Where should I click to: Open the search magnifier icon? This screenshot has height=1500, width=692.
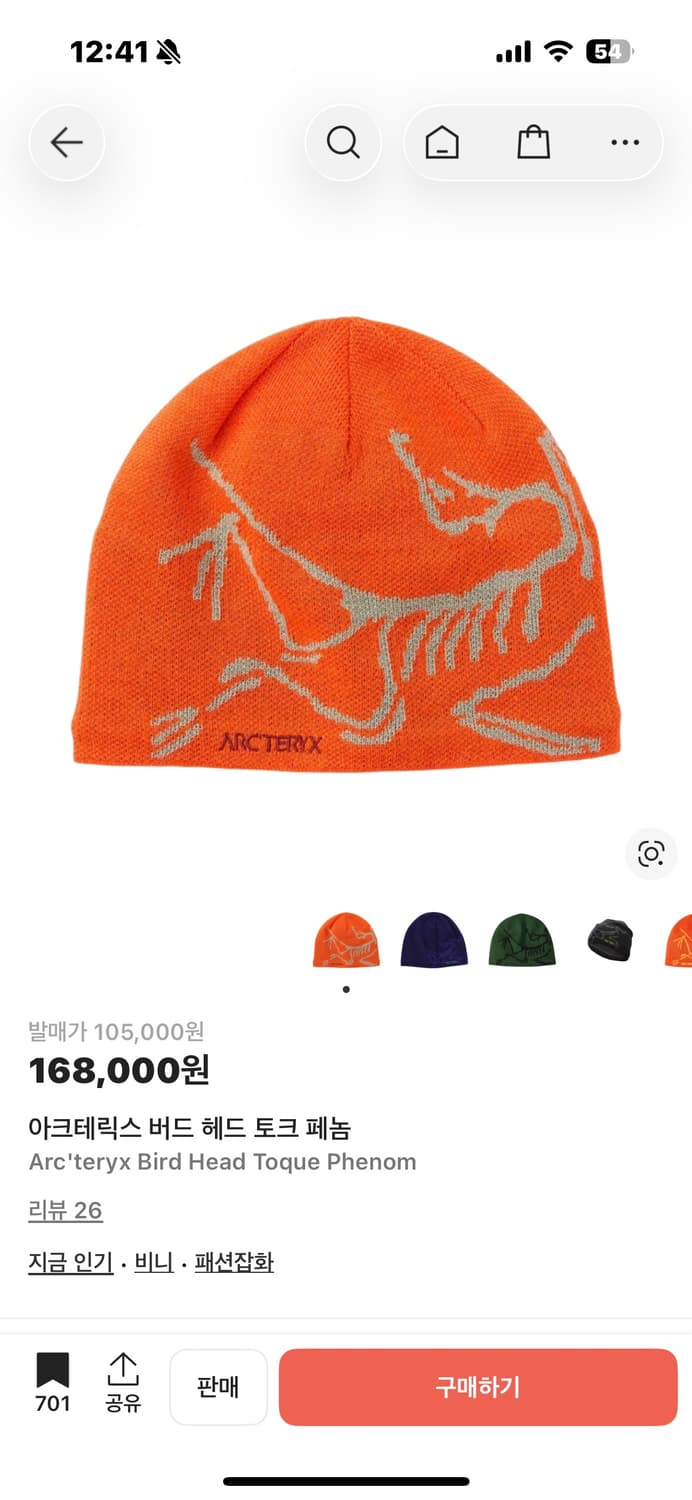point(343,143)
